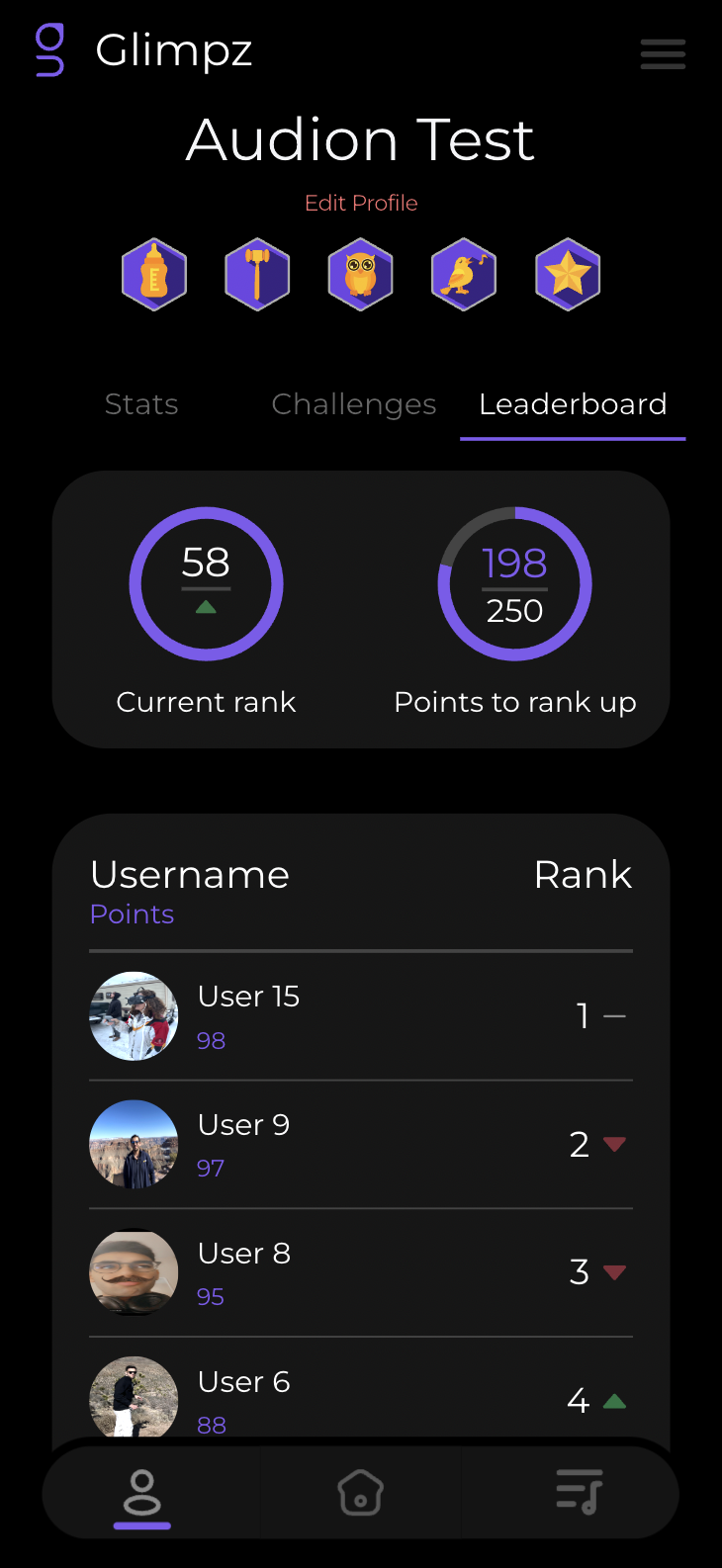Open User 8's leaderboard row
Image resolution: width=722 pixels, height=1568 pixels.
[361, 1272]
